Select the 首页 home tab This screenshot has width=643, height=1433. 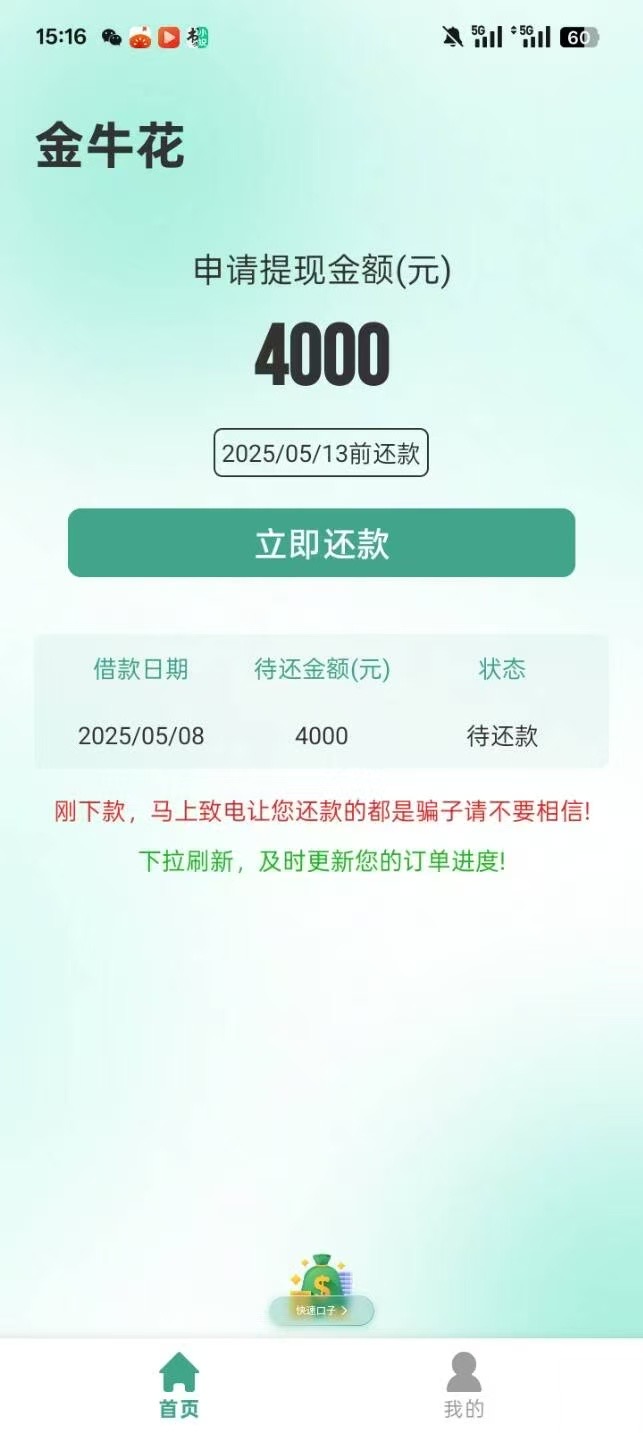click(x=179, y=1385)
